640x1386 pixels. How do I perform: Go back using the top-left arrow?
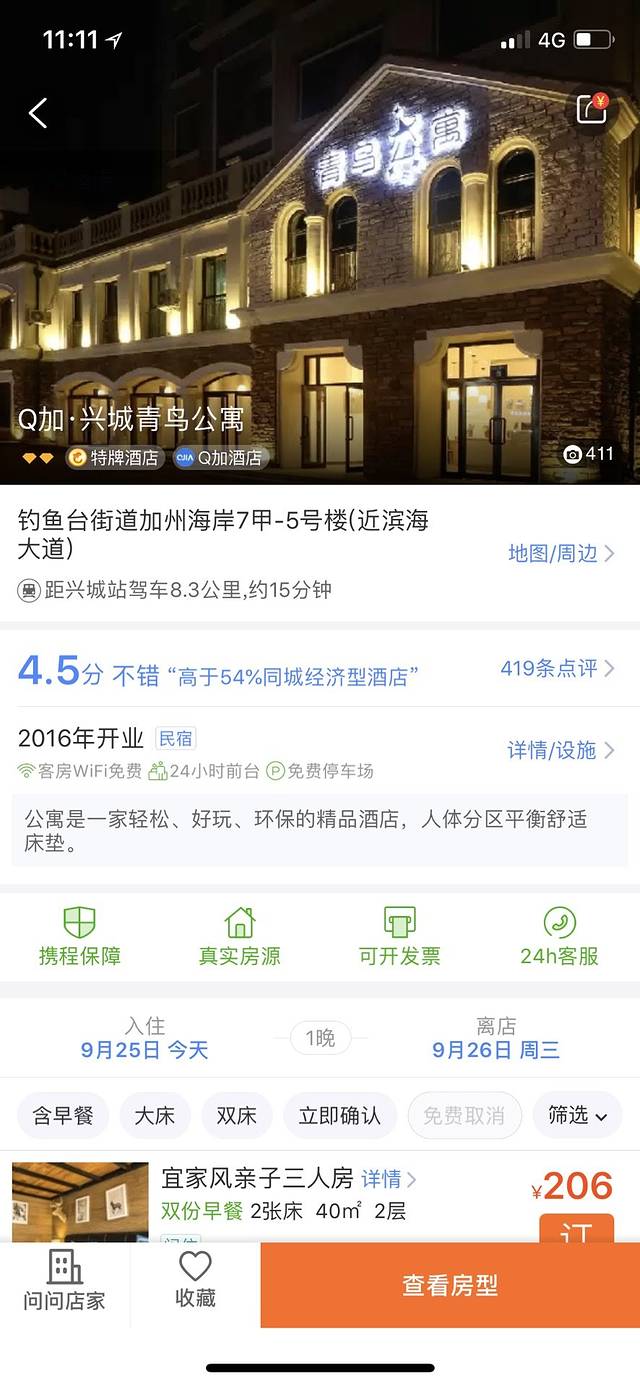point(38,112)
